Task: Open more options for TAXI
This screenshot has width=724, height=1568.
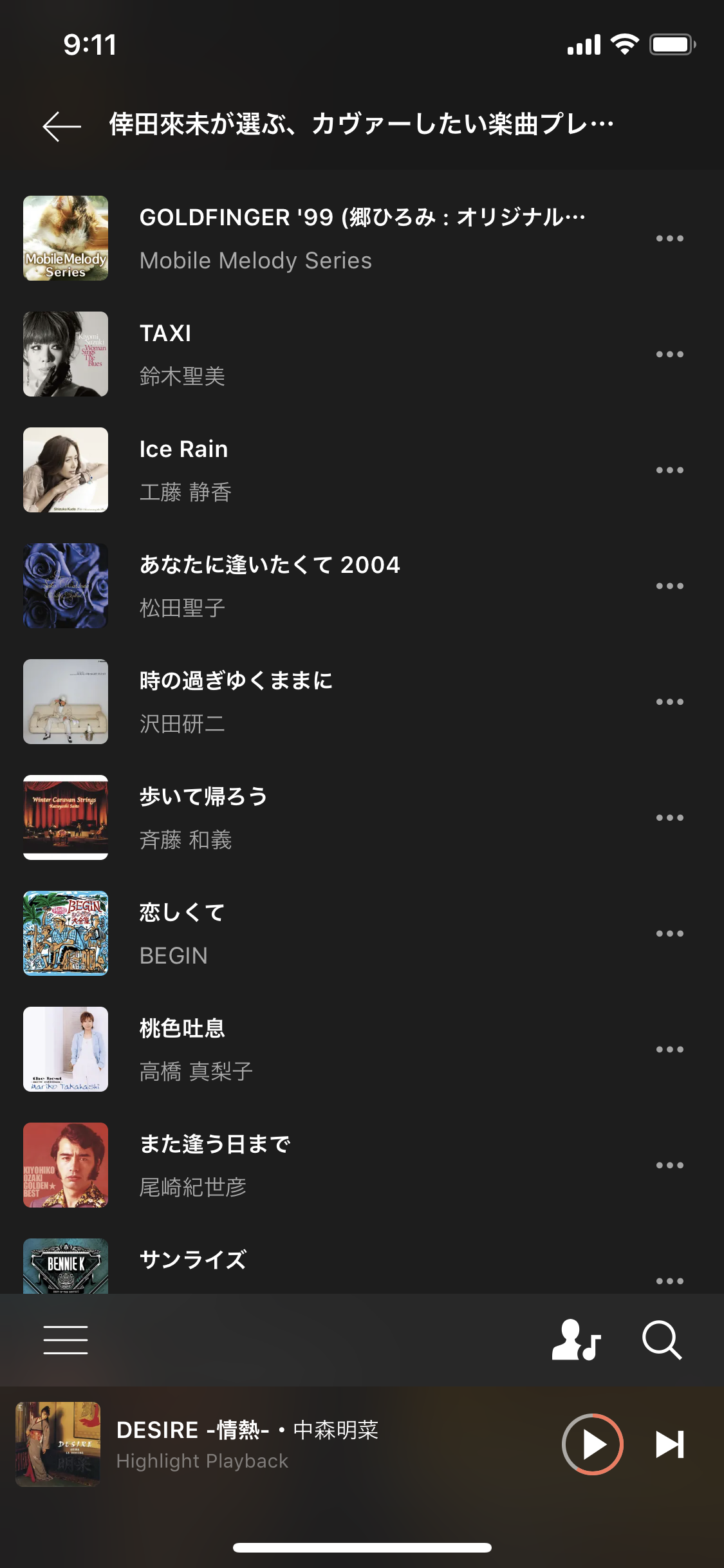Action: (669, 354)
